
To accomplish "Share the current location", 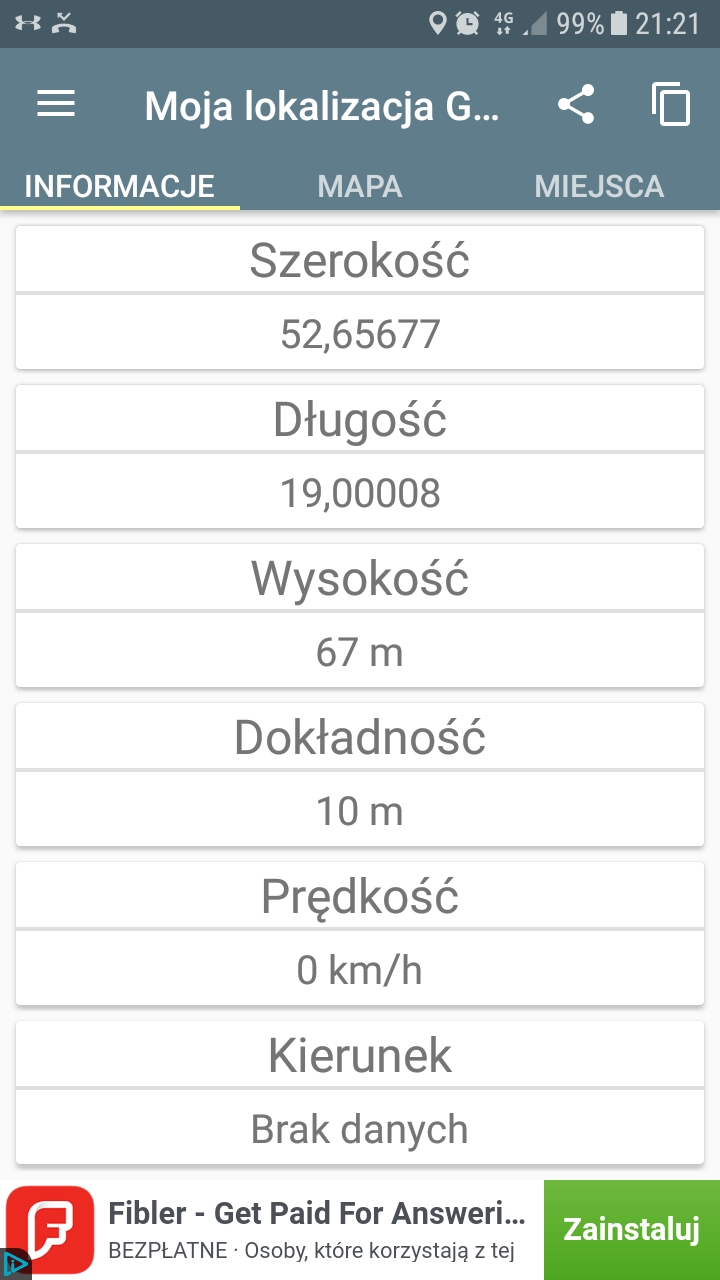I will click(576, 105).
